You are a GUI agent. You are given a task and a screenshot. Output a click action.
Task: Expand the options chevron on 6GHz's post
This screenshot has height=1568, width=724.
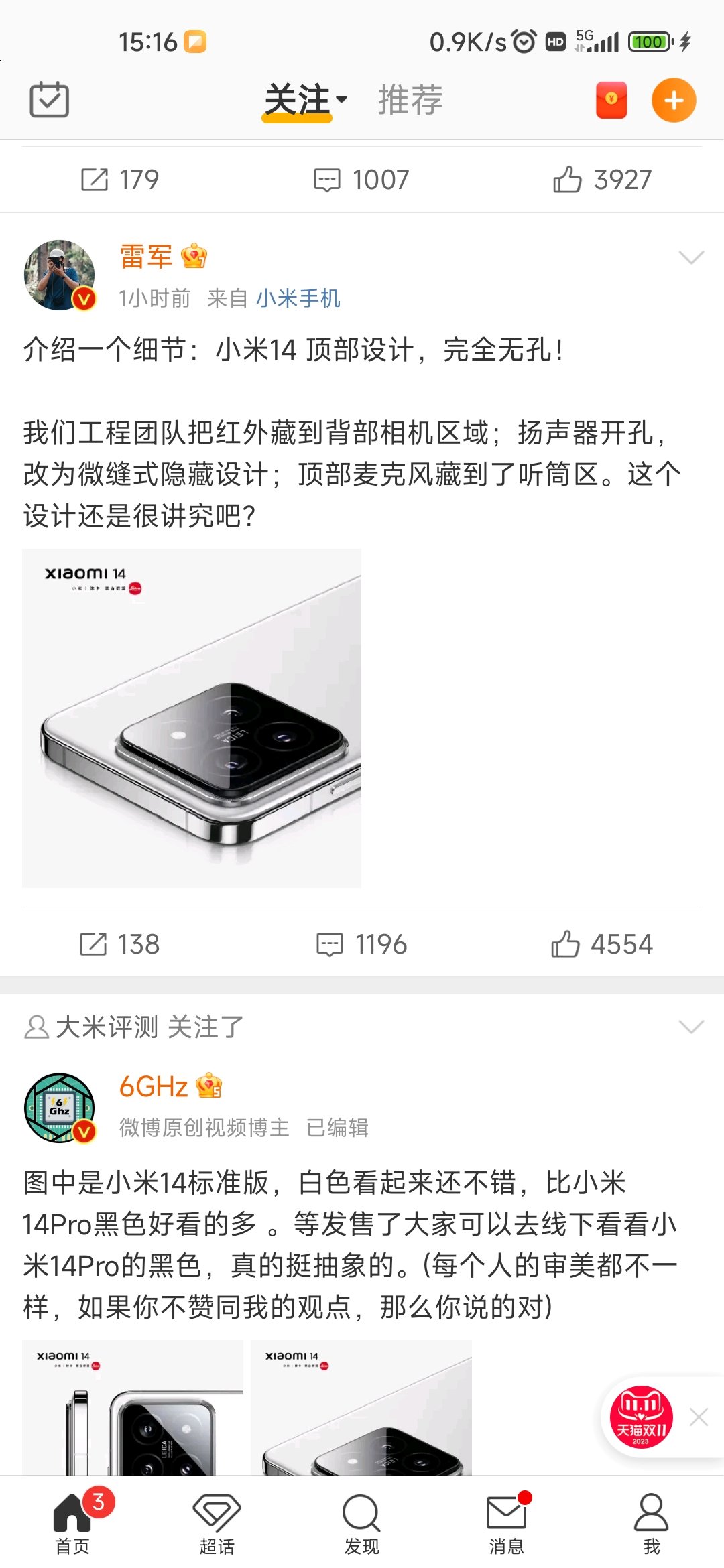pos(690,1027)
